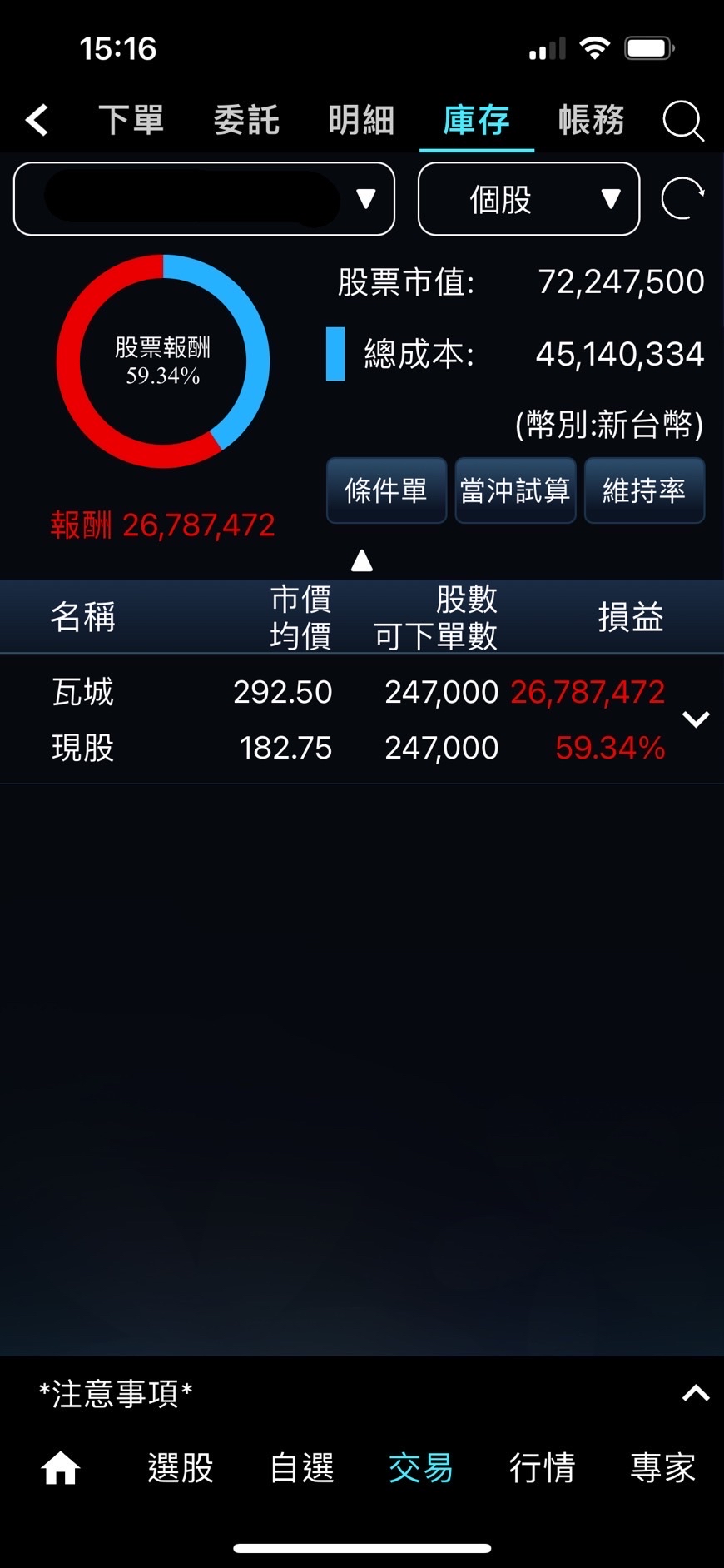Select the 庫存 tab
724x1568 pixels.
pyautogui.click(x=476, y=120)
